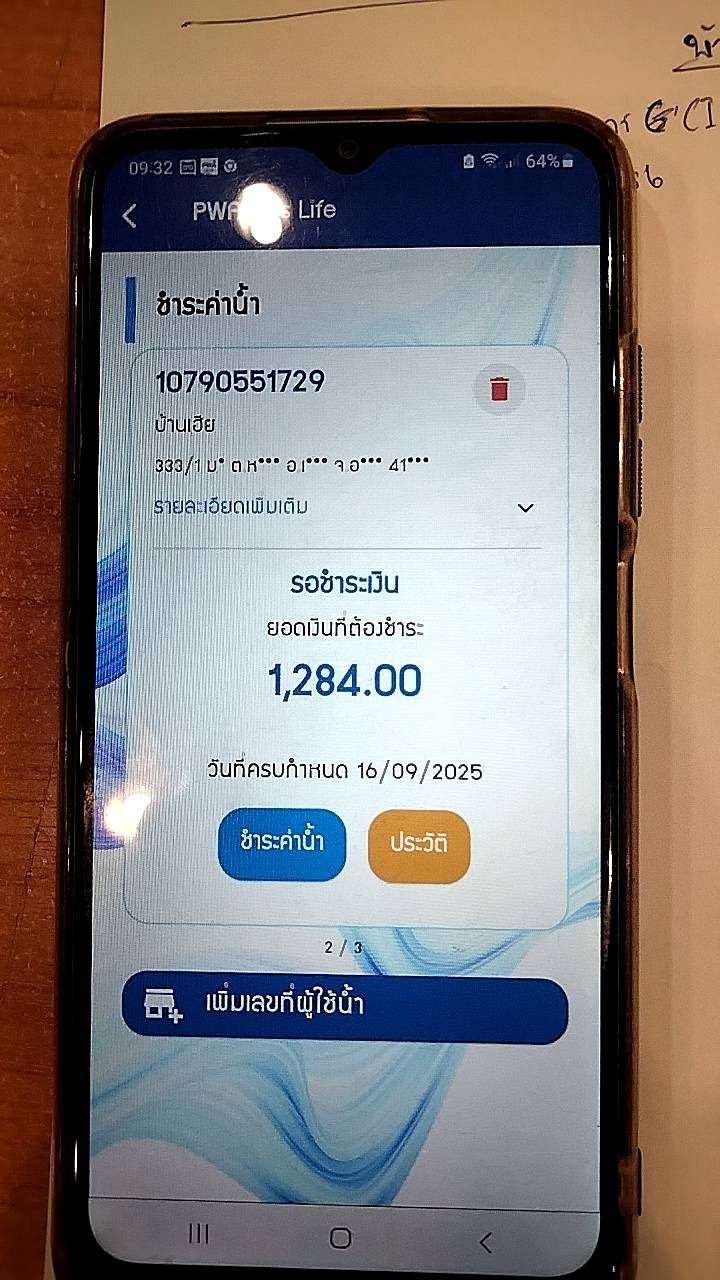This screenshot has height=1280, width=720.
Task: Tap the ชำระค่าน้ำ pay button
Action: pos(281,843)
